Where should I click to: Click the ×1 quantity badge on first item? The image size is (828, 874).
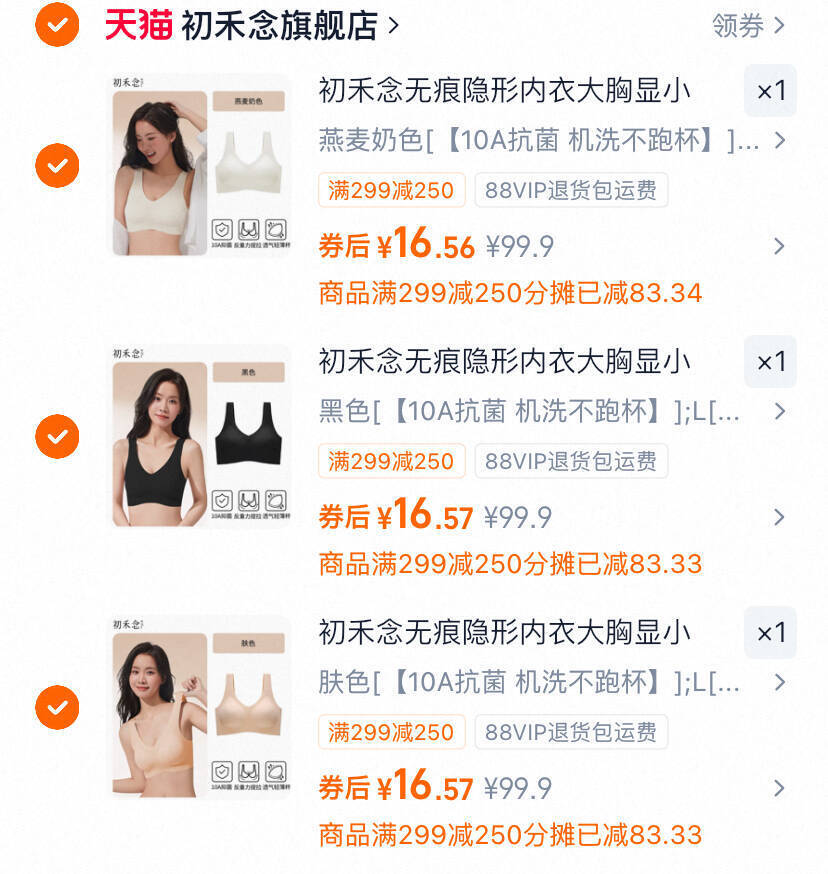point(770,91)
